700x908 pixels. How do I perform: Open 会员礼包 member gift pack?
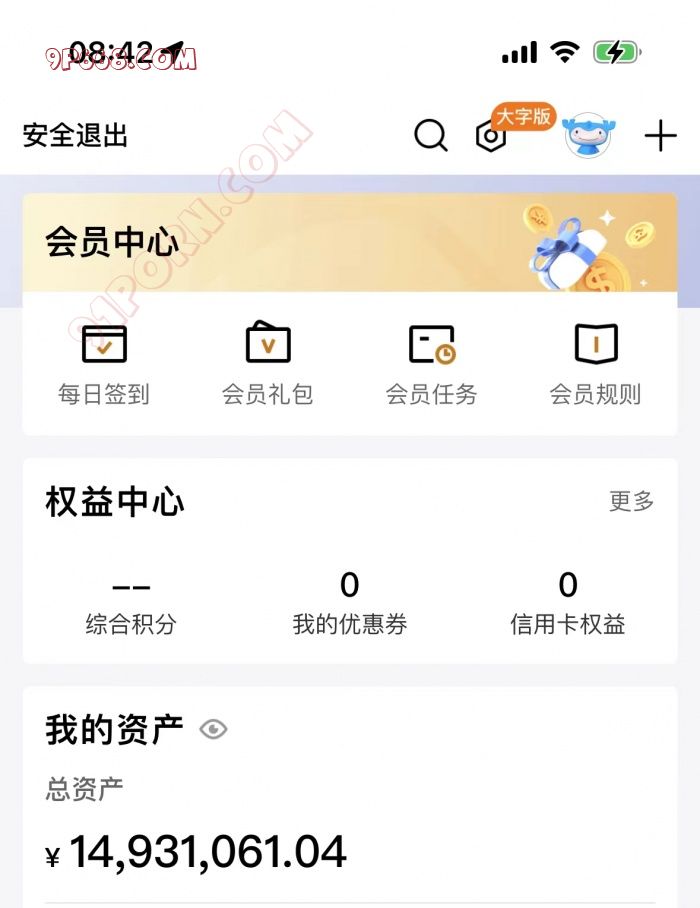coord(268,364)
